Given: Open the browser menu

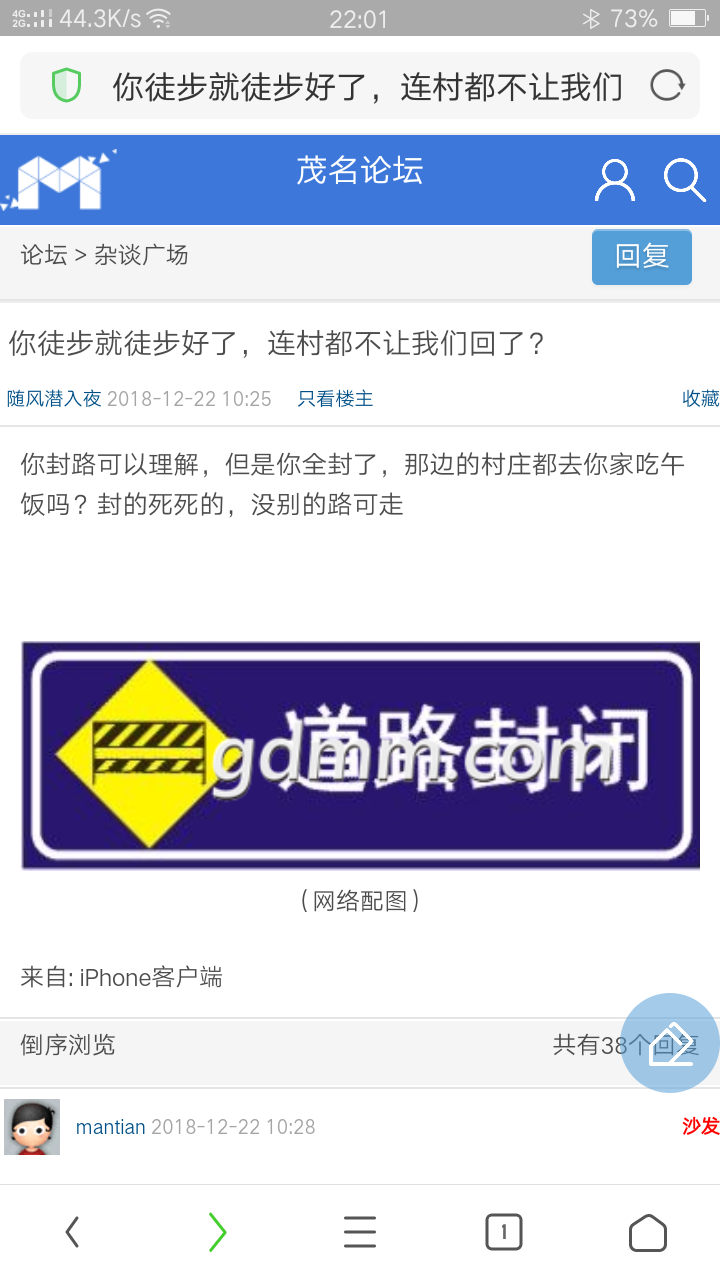Looking at the screenshot, I should (x=360, y=1233).
